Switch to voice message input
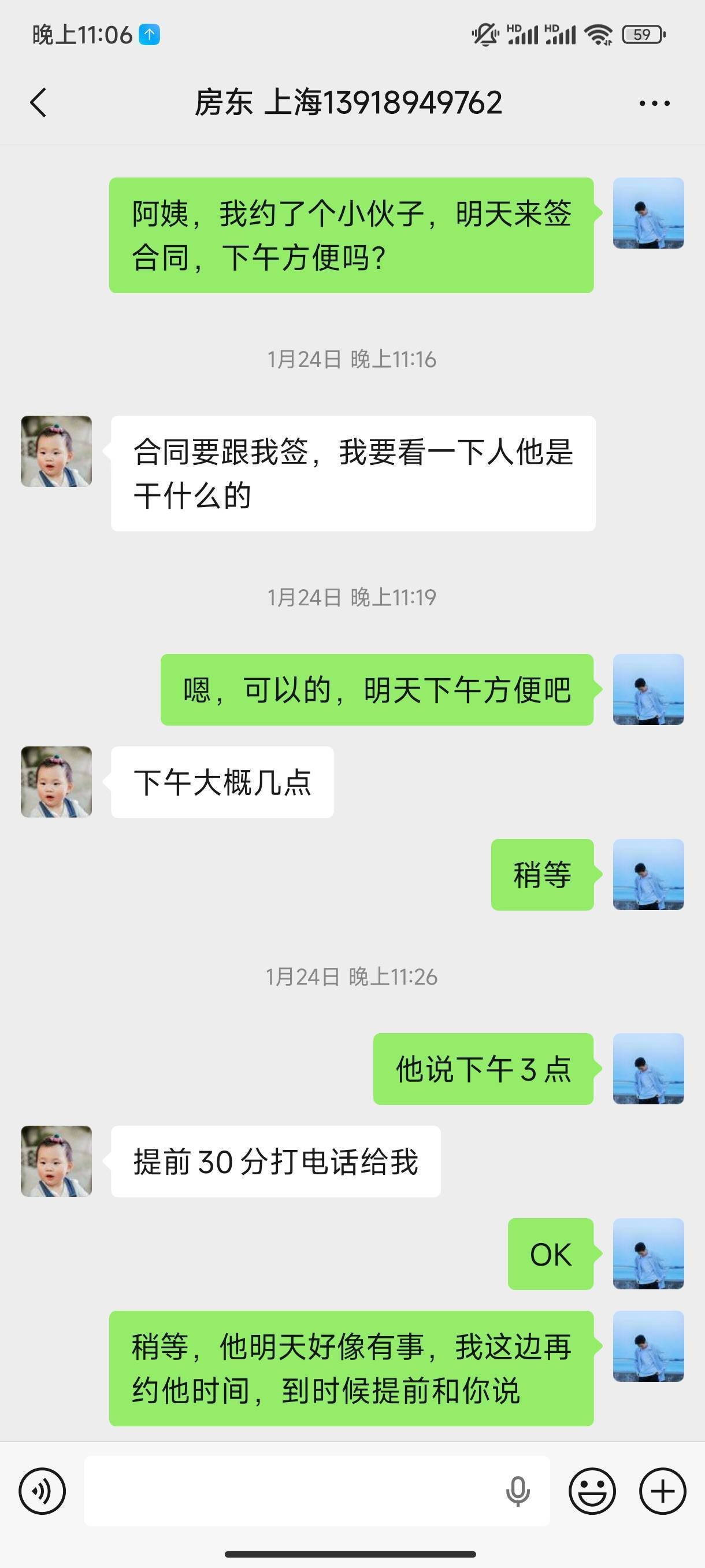 coord(42,1491)
